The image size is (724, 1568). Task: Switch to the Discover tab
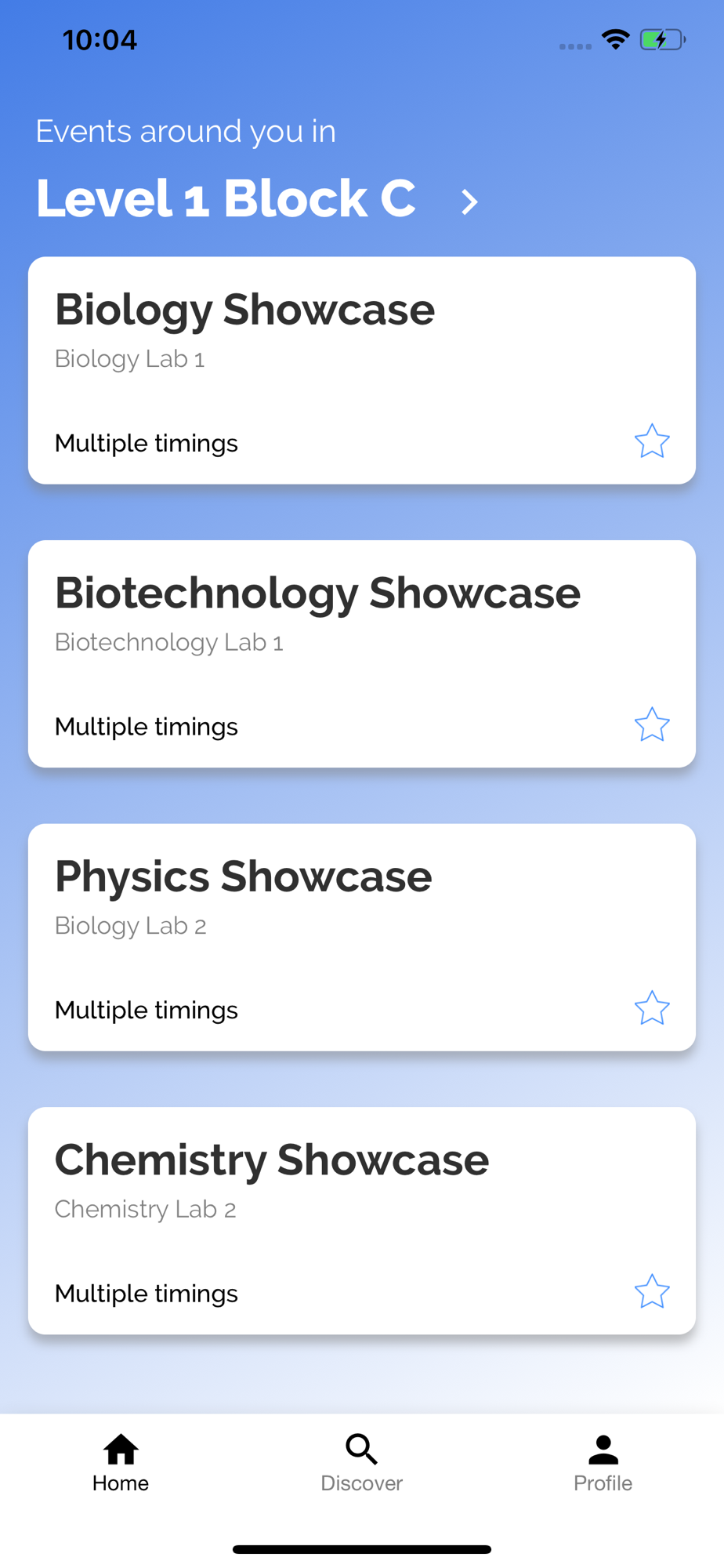tap(361, 1464)
